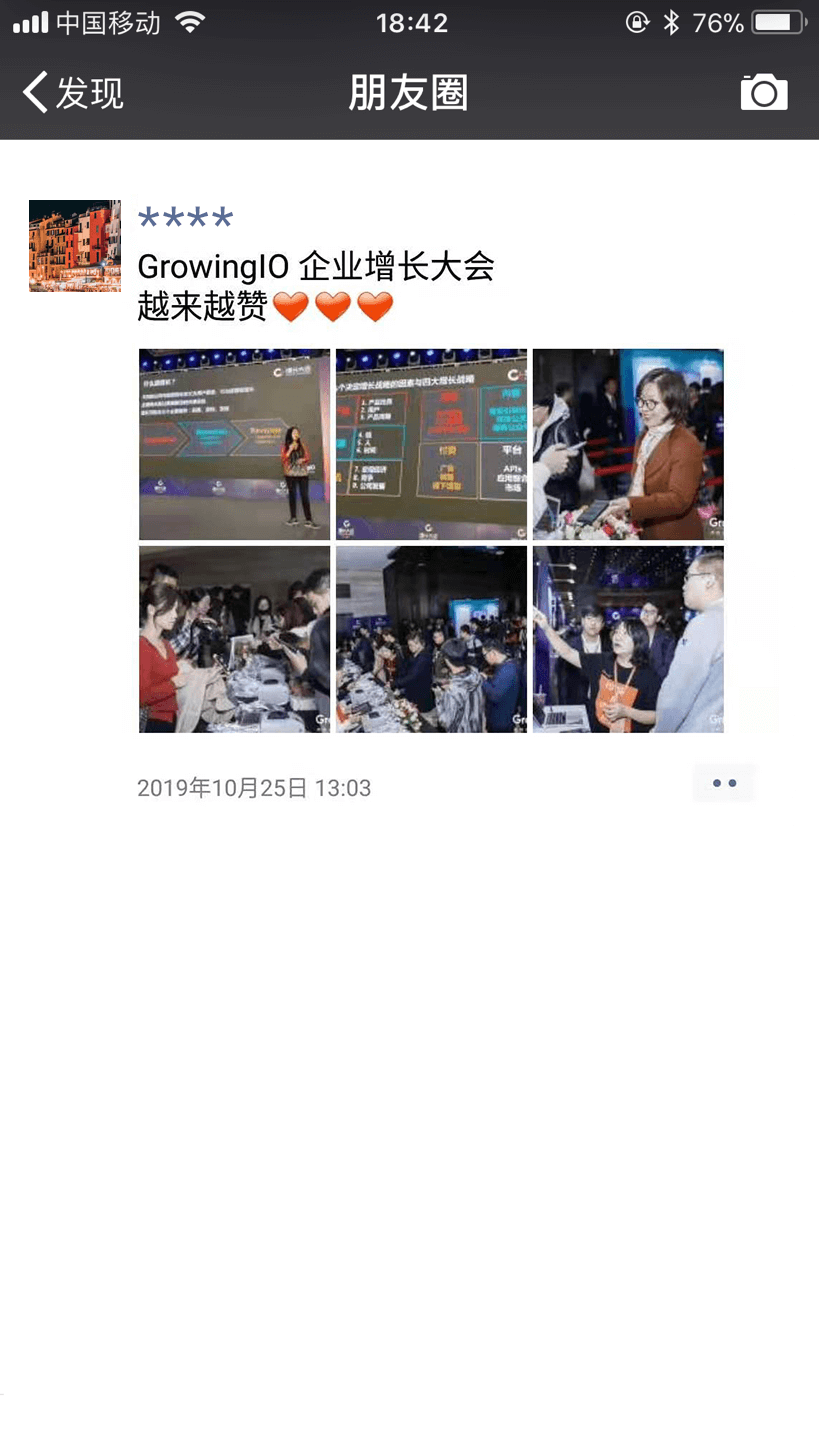819x1455 pixels.
Task: Open the like and comment menu
Action: click(725, 784)
